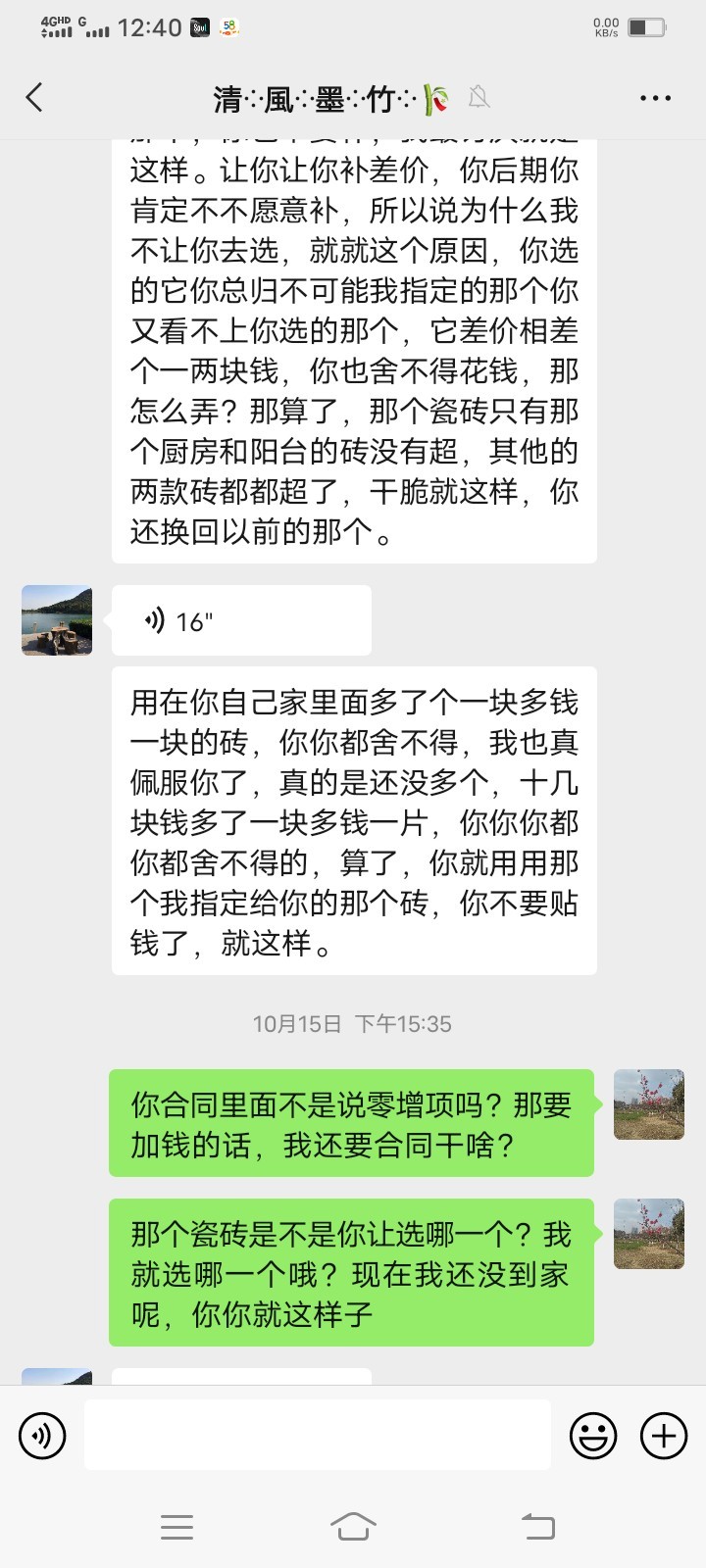Screen dimensions: 706x1568
Task: Go to the system home screen
Action: click(x=353, y=1526)
